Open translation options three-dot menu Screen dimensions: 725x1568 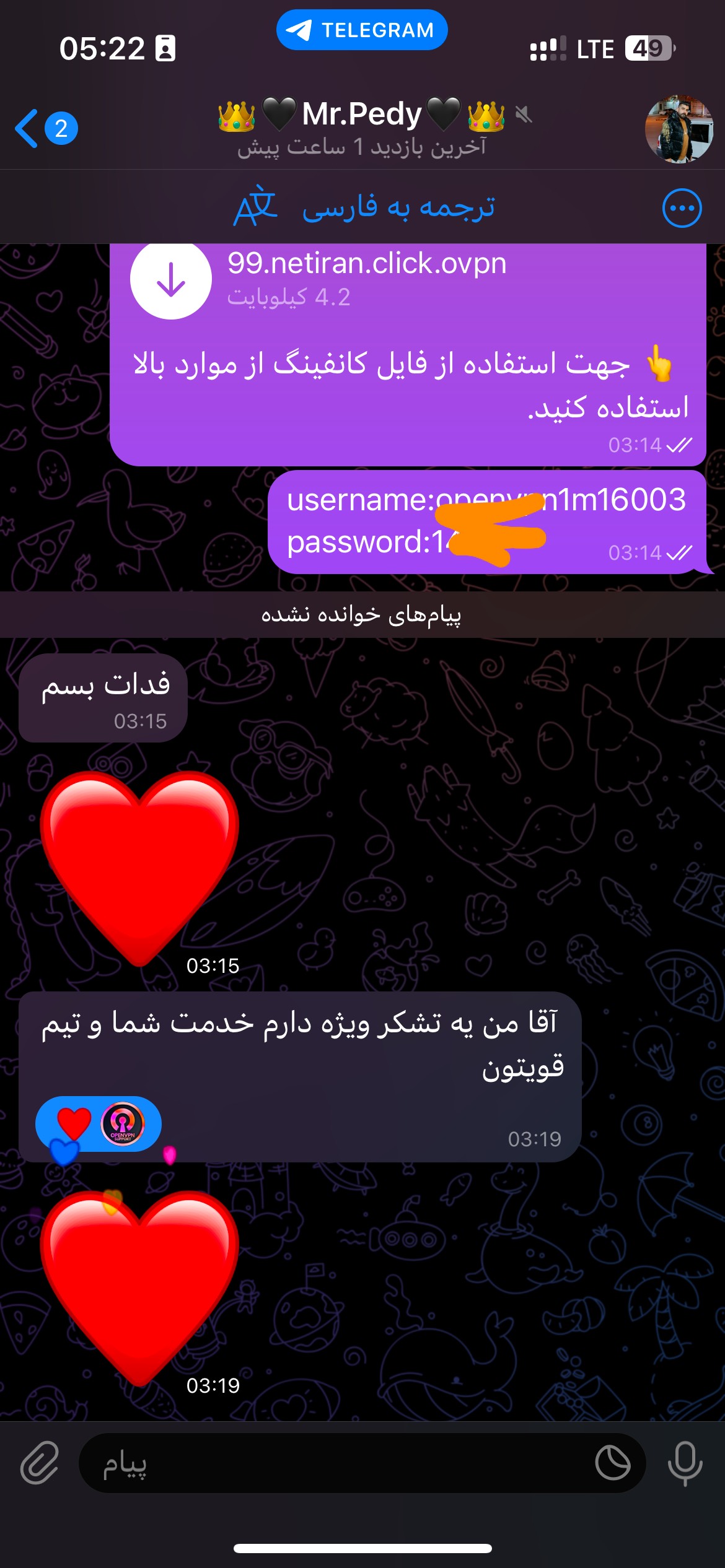point(682,208)
